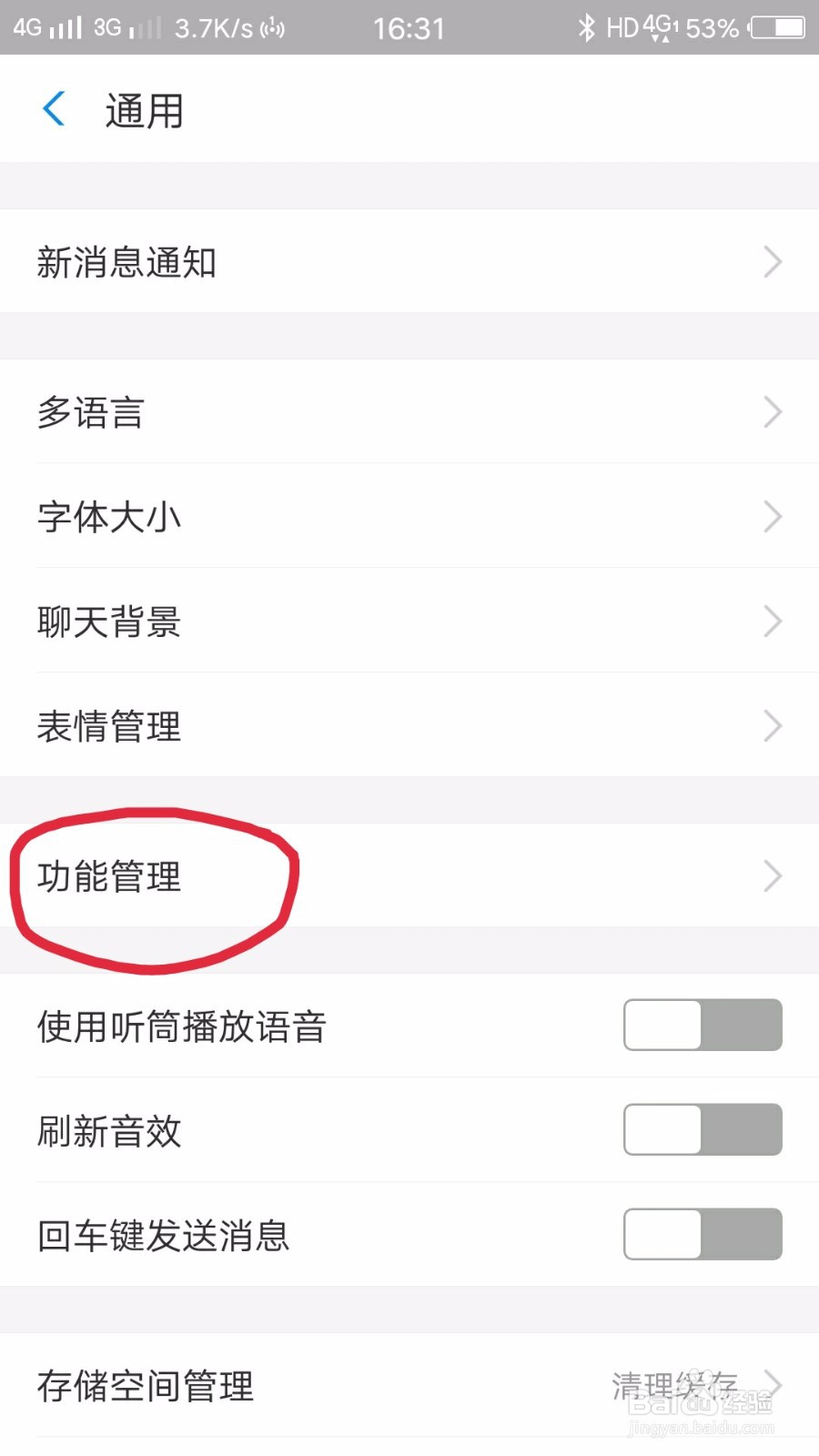
Task: Turn on the 刷新音效 toggle
Action: (702, 1129)
